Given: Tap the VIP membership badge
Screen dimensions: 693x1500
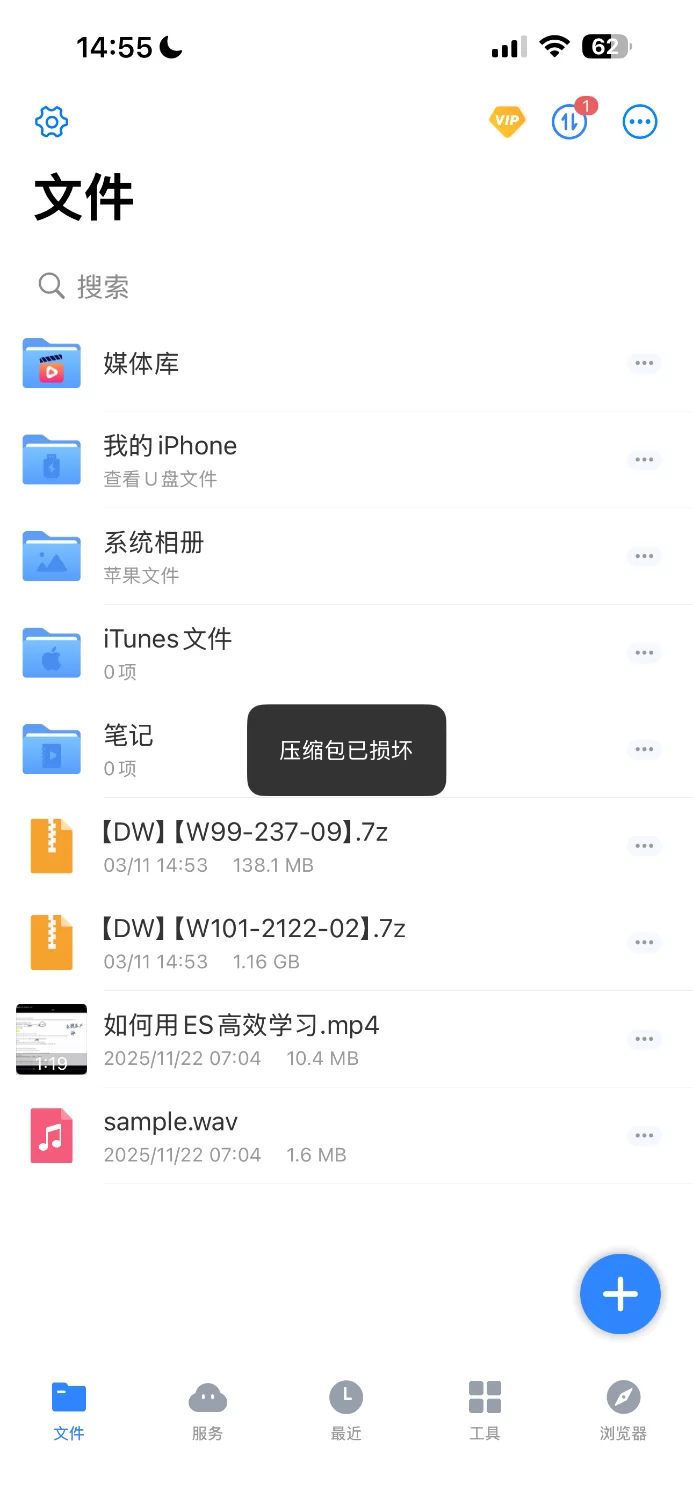Looking at the screenshot, I should pyautogui.click(x=507, y=122).
